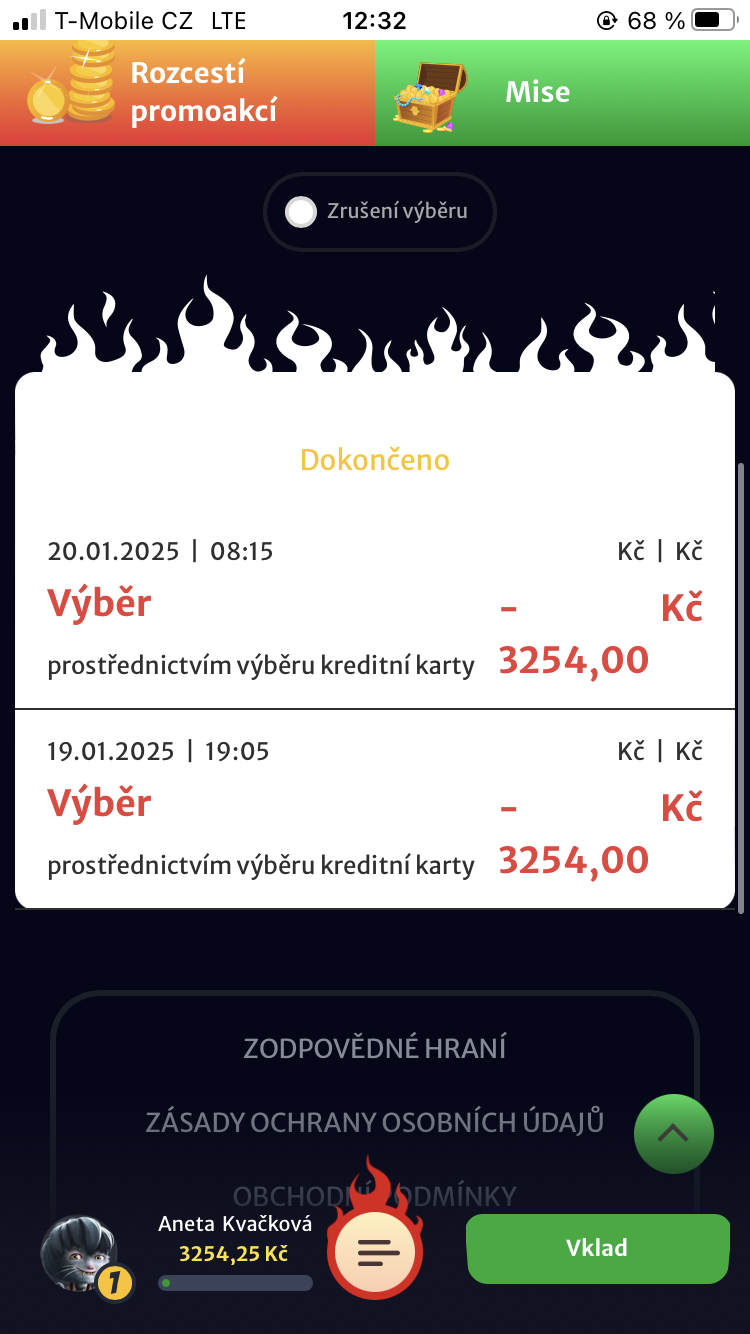
Task: Click the progress bar under the balance
Action: pyautogui.click(x=235, y=1282)
